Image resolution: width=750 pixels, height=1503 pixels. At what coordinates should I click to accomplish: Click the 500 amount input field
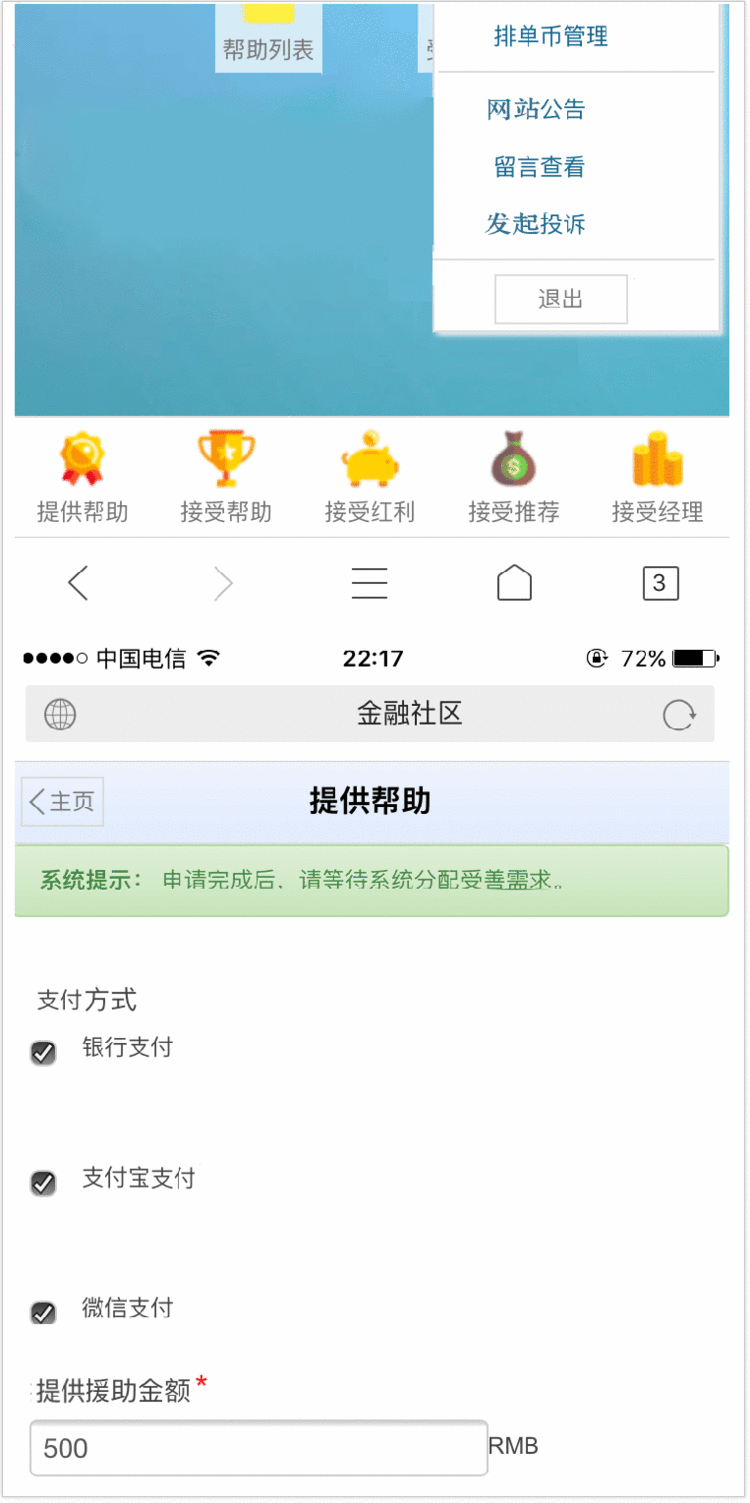click(258, 1447)
